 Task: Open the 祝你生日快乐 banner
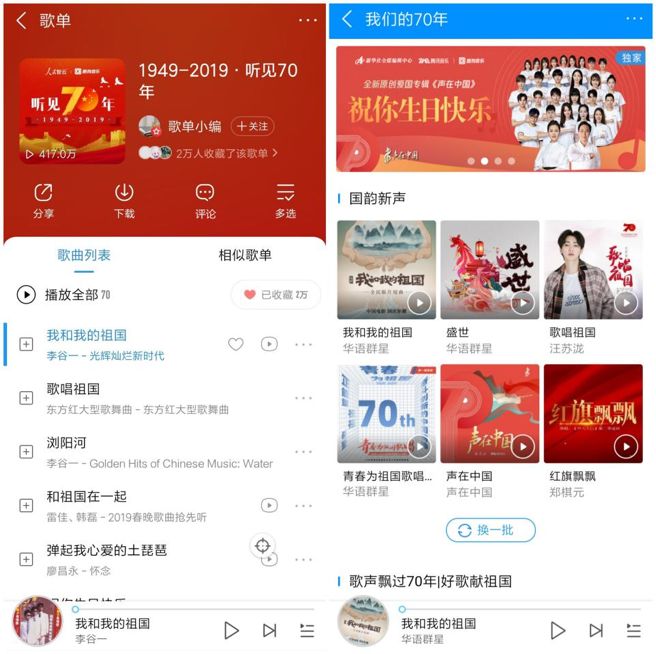pyautogui.click(x=490, y=109)
